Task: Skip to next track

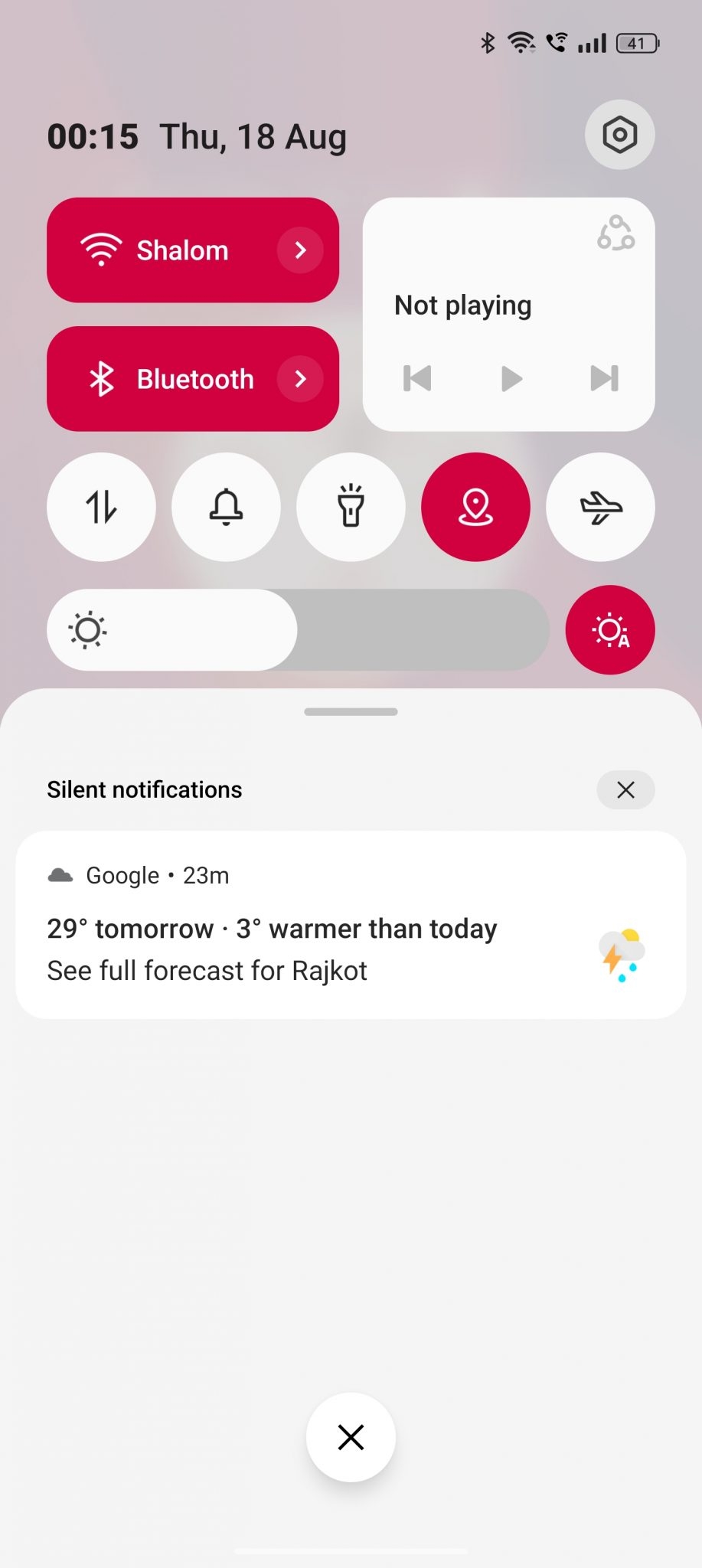Action: tap(604, 378)
